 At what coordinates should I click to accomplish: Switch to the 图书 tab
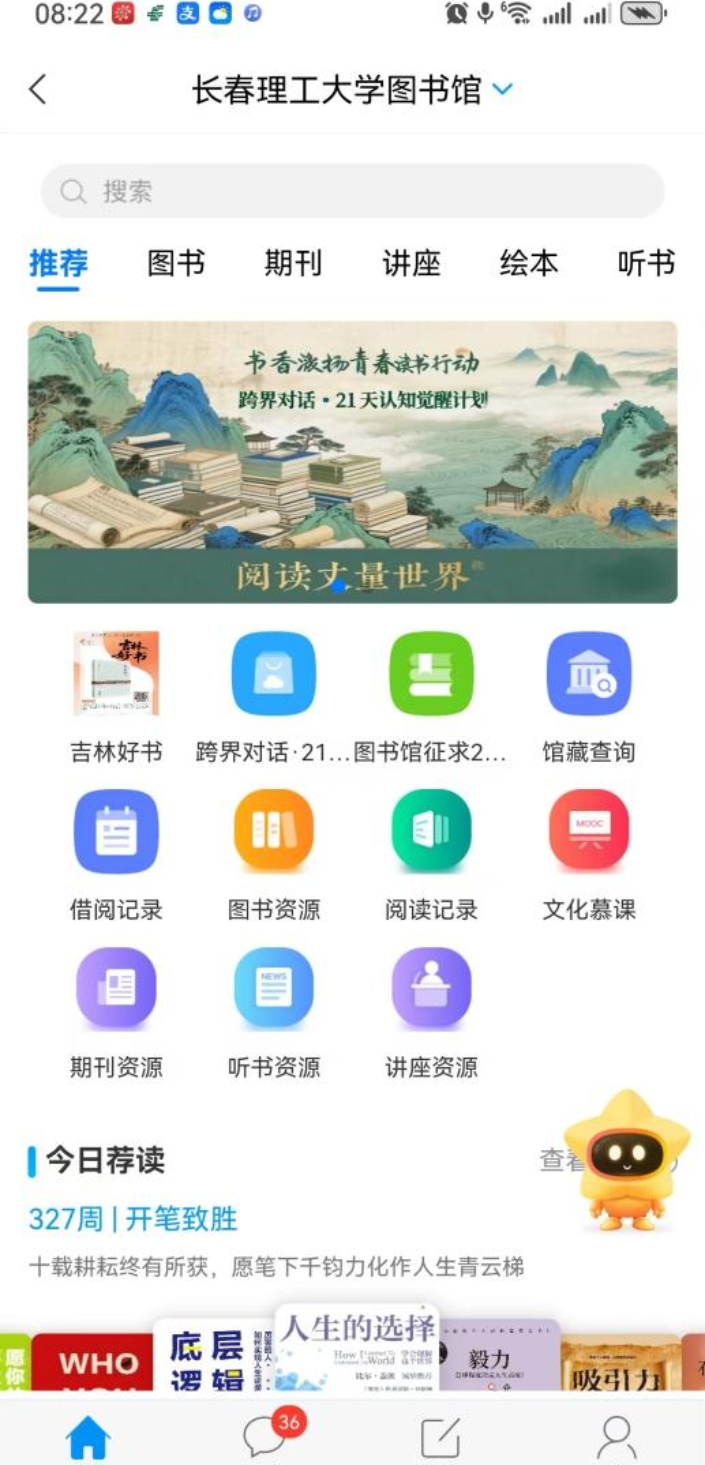[x=176, y=263]
